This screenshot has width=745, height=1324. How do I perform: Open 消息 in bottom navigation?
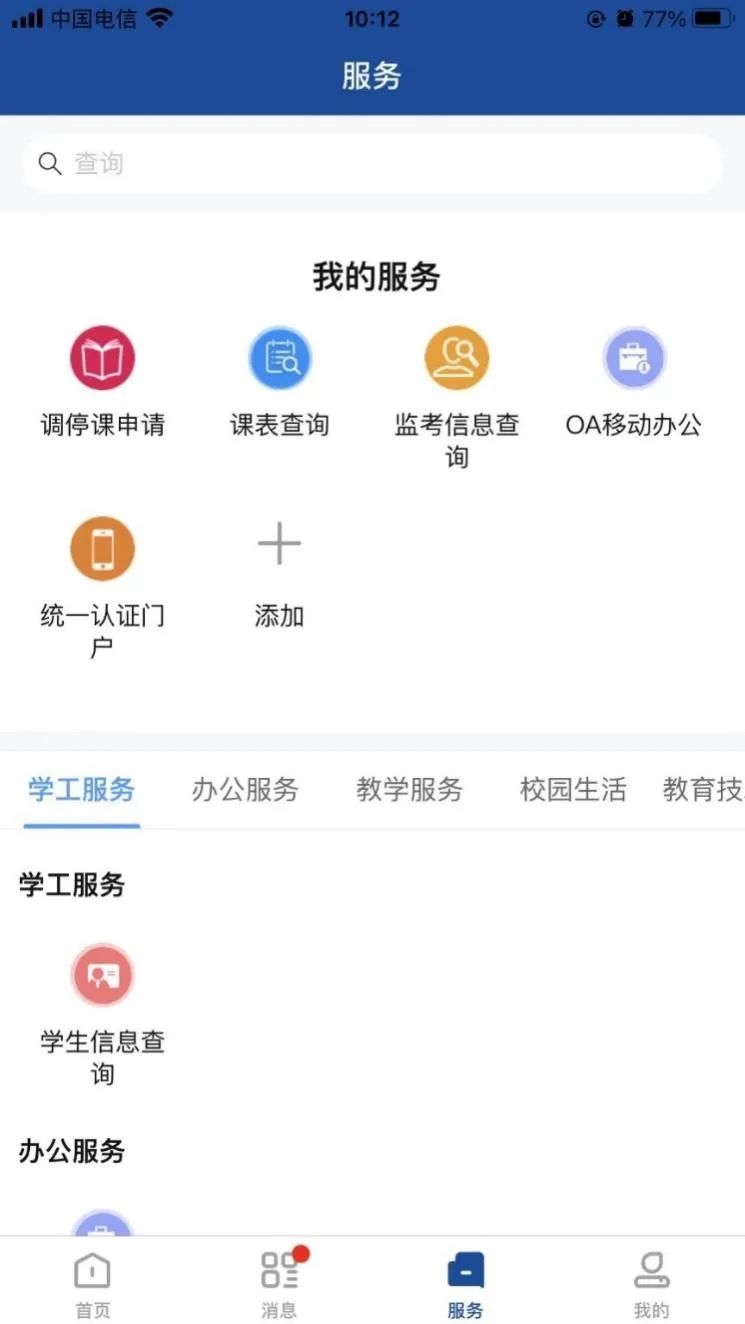tap(279, 1284)
